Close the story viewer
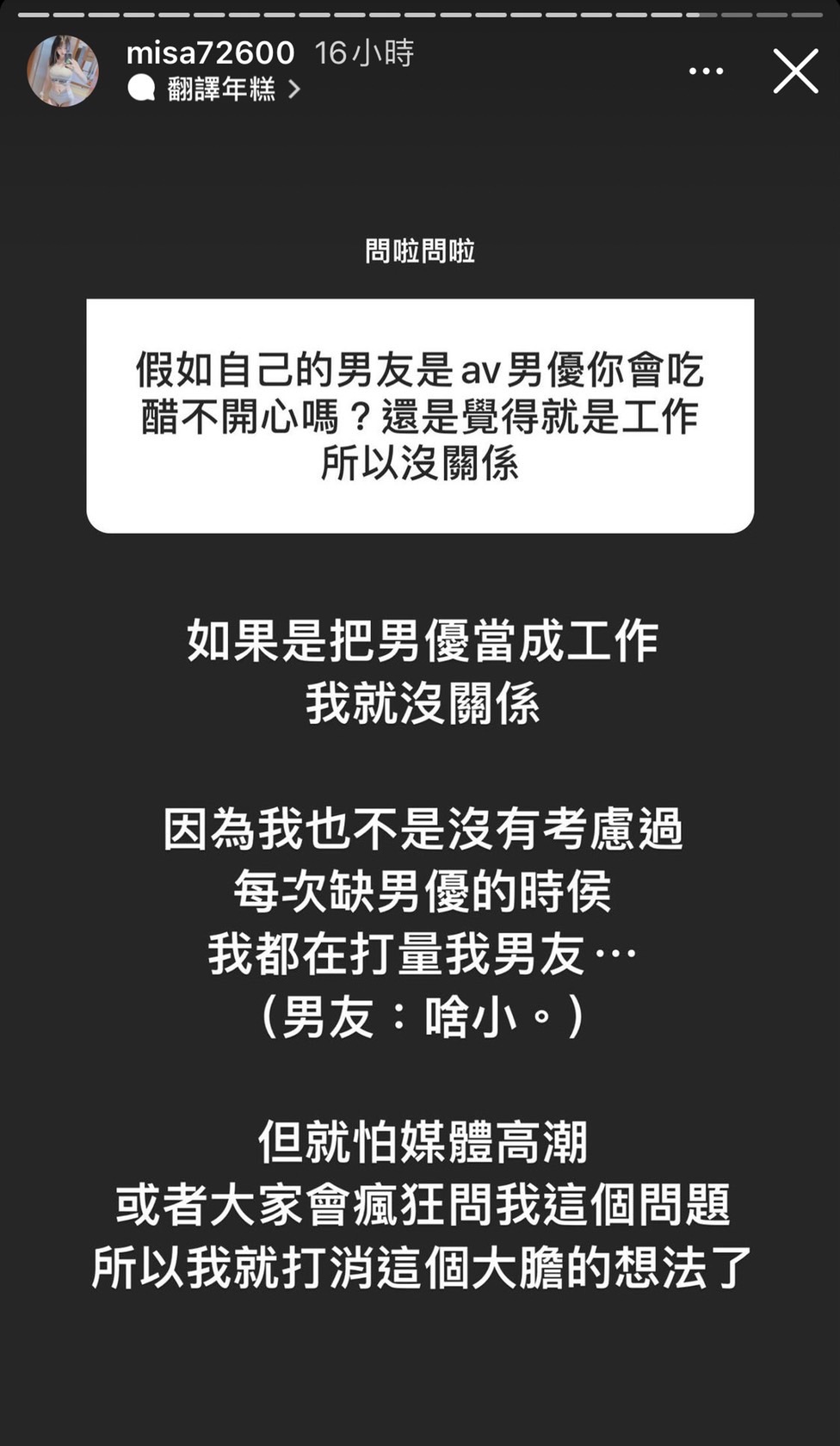This screenshot has width=840, height=1446. pos(794,71)
